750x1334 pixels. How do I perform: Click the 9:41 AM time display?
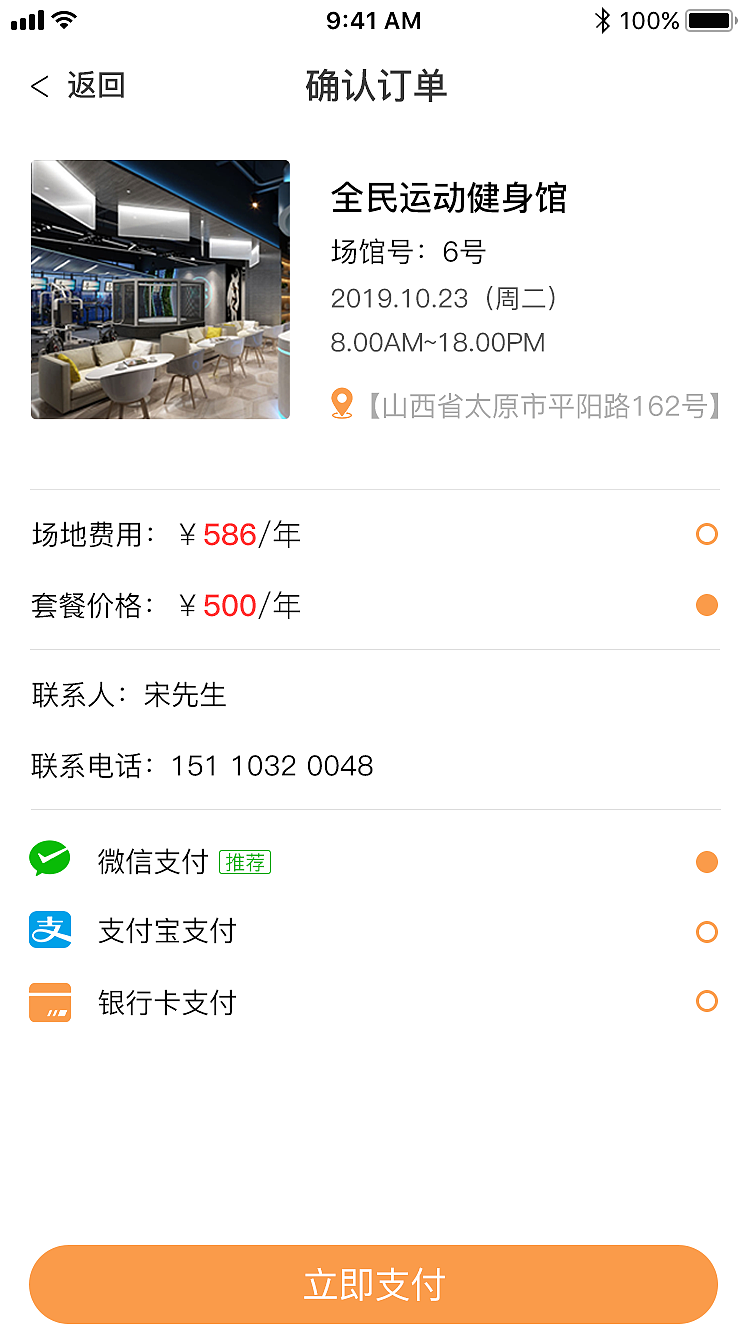click(x=374, y=20)
